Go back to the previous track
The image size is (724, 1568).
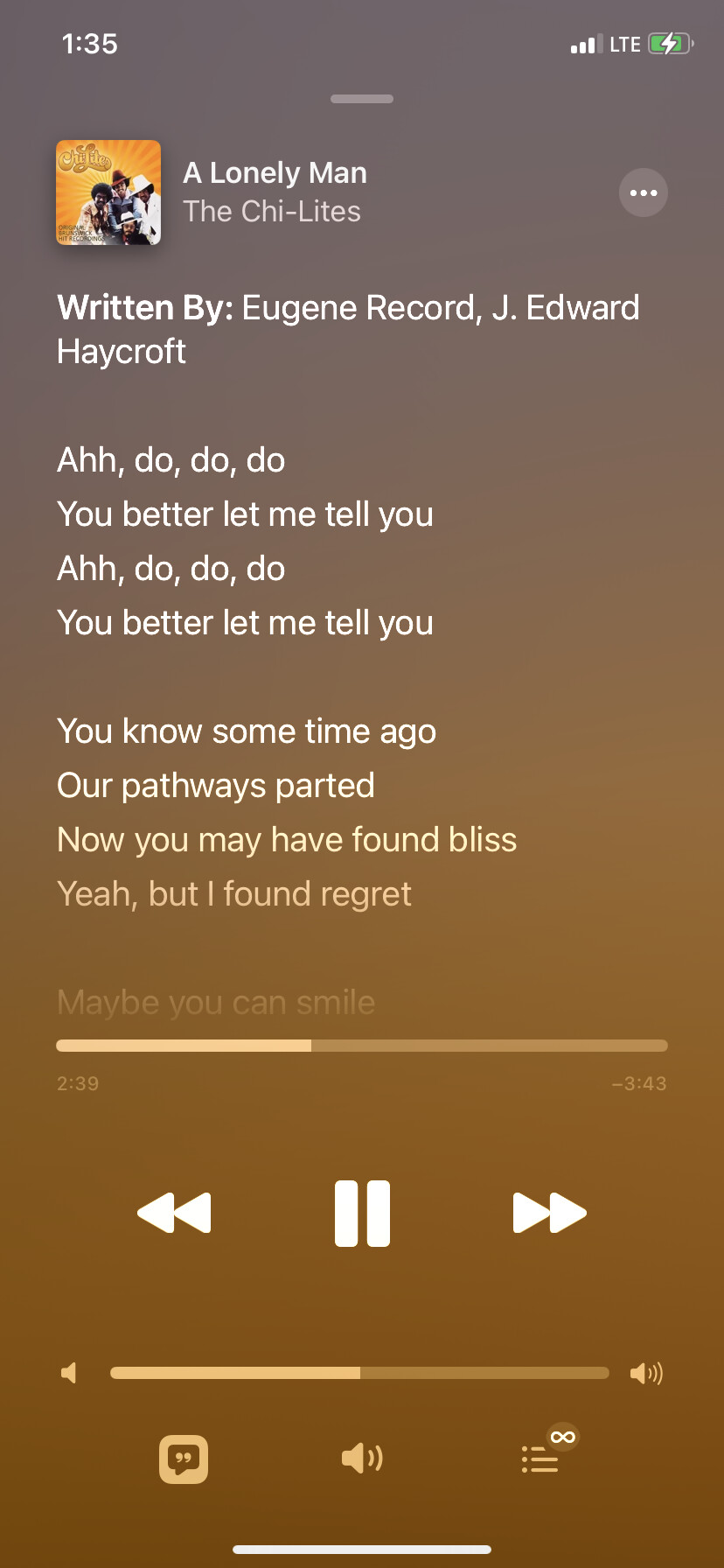point(175,1213)
